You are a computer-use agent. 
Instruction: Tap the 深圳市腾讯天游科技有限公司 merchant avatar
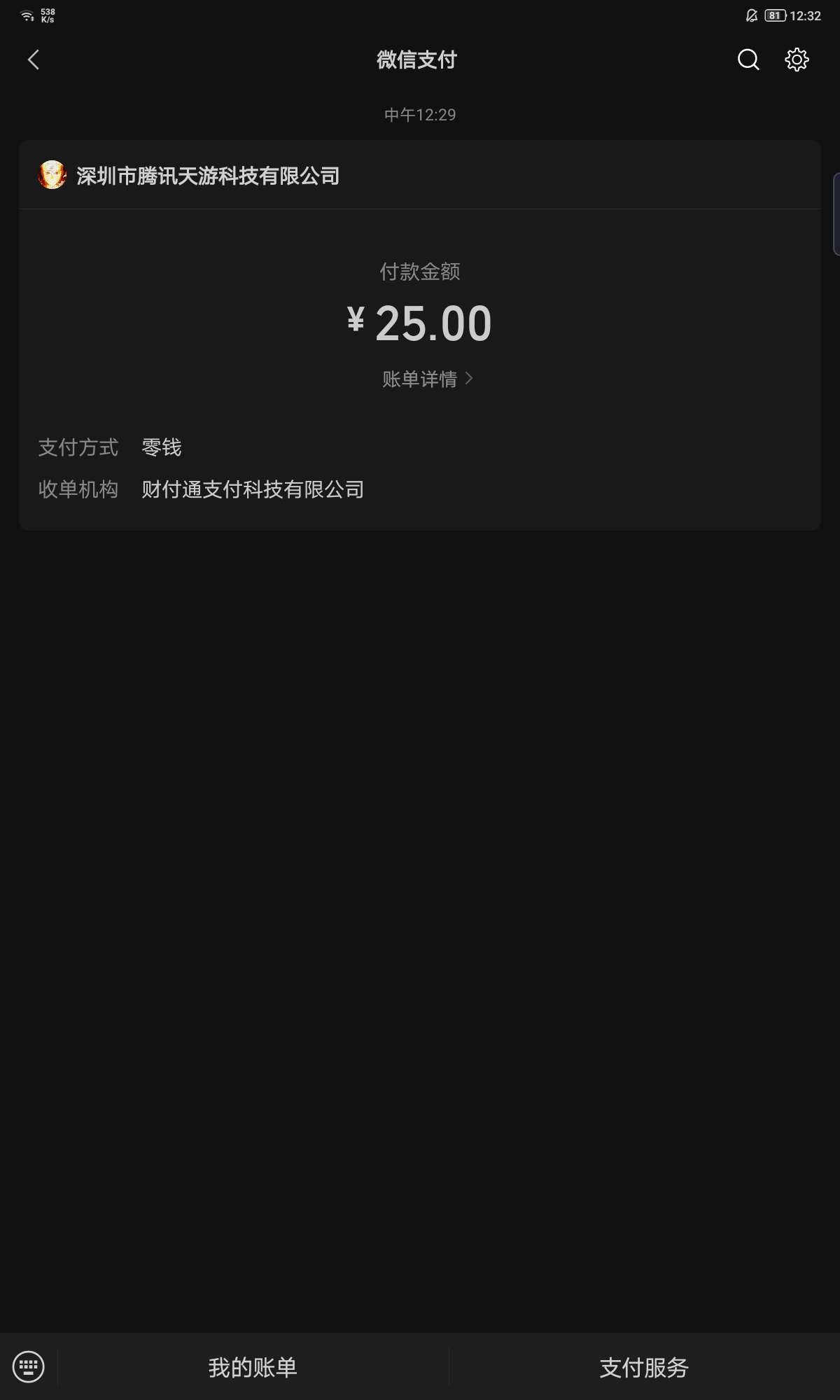click(50, 176)
